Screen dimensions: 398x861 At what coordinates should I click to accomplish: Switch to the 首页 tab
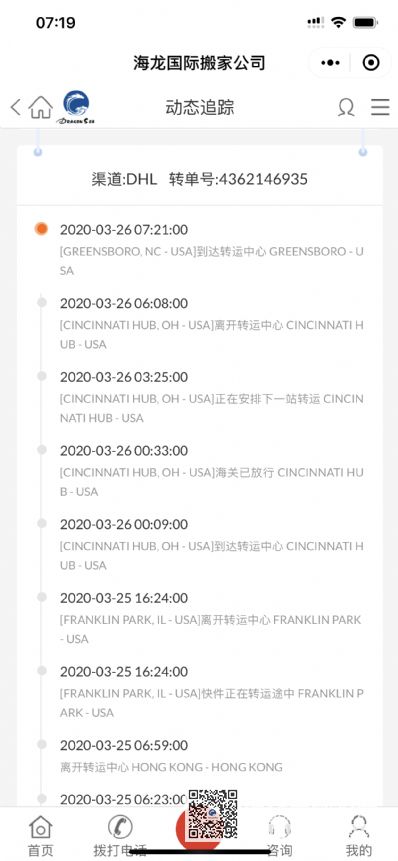(41, 836)
